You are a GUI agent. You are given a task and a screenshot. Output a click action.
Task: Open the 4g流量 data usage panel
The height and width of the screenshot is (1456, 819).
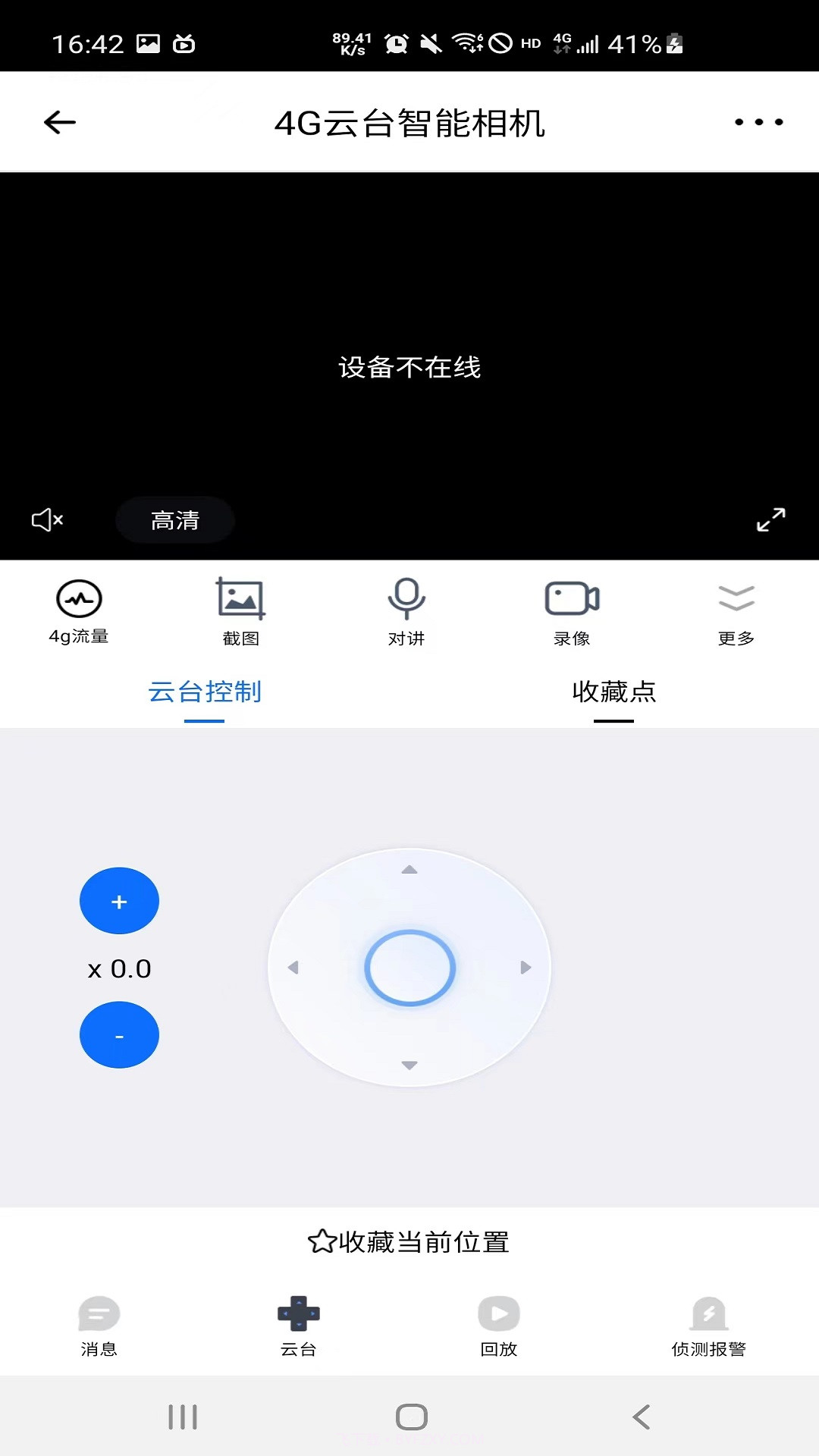click(x=78, y=610)
